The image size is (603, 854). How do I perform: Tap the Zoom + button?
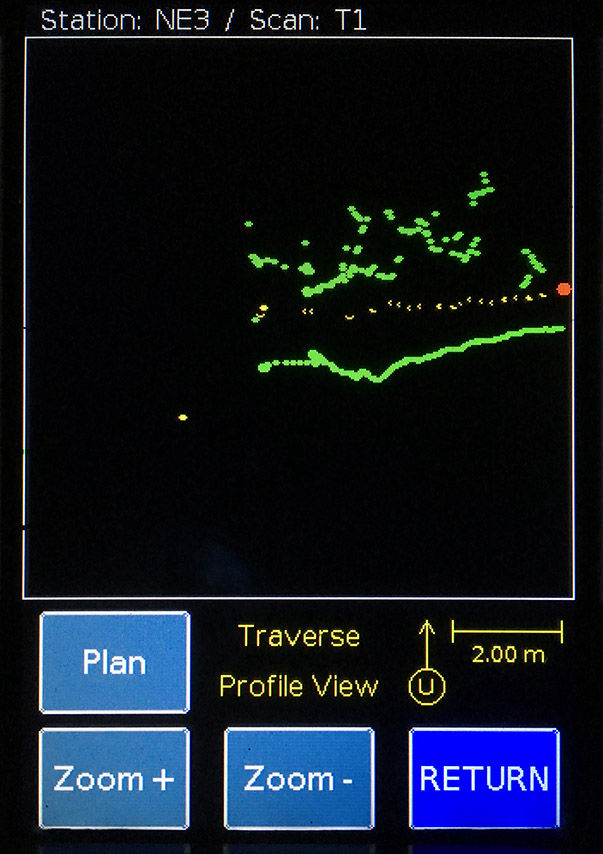[x=114, y=778]
